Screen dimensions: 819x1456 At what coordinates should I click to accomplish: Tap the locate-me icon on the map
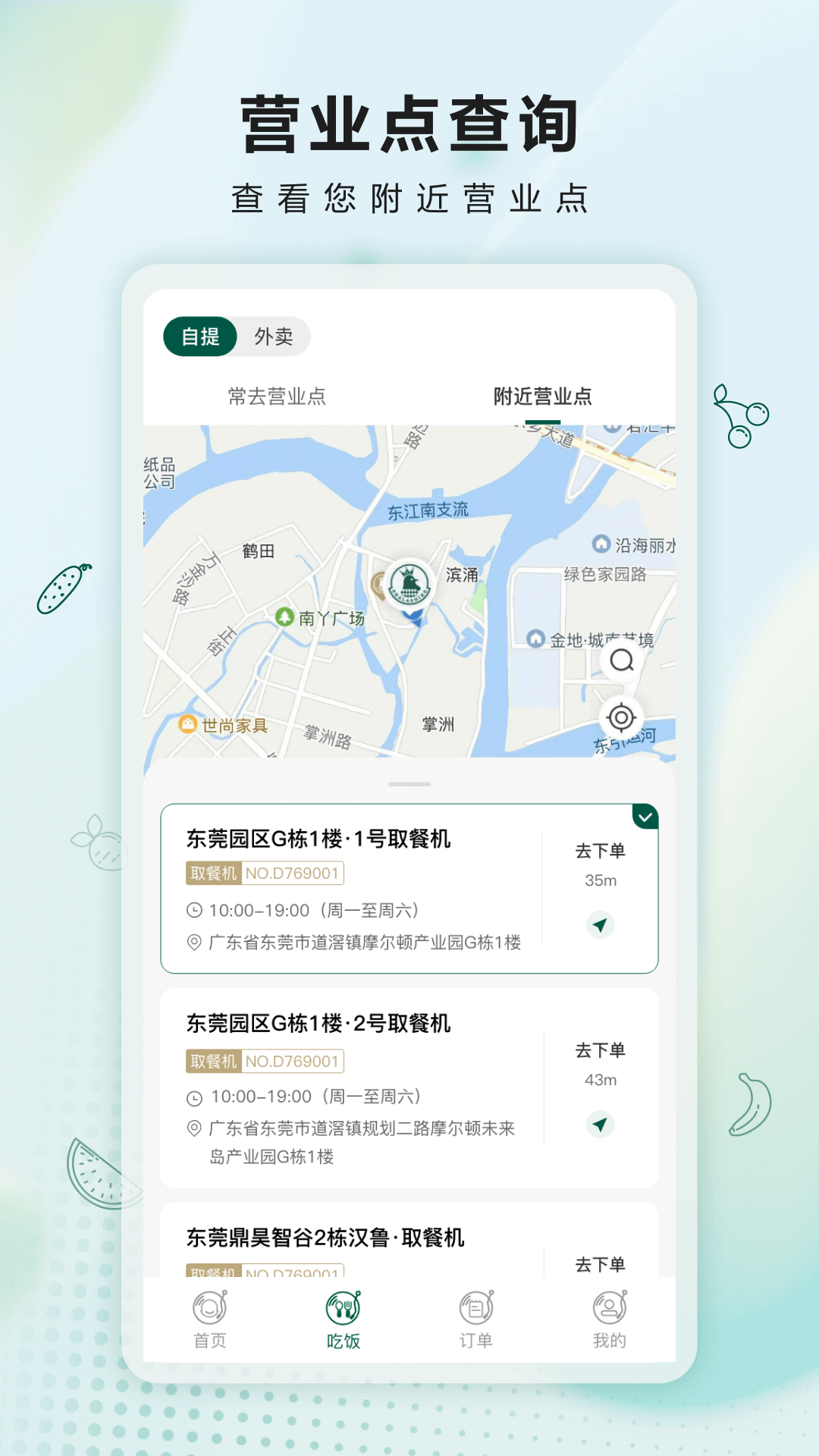pyautogui.click(x=622, y=717)
